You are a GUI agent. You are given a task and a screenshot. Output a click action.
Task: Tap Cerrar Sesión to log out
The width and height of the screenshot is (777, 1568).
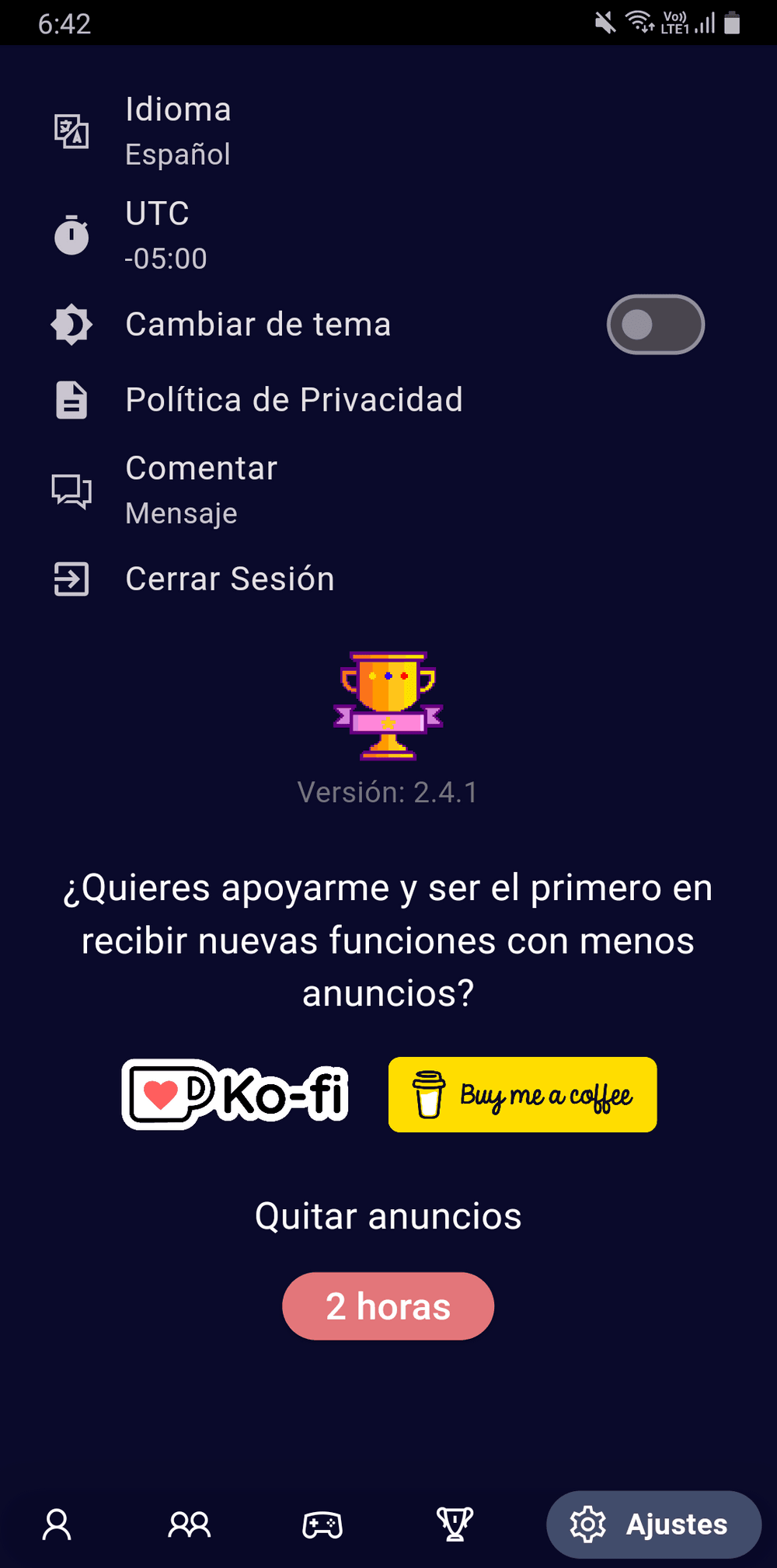[x=229, y=579]
